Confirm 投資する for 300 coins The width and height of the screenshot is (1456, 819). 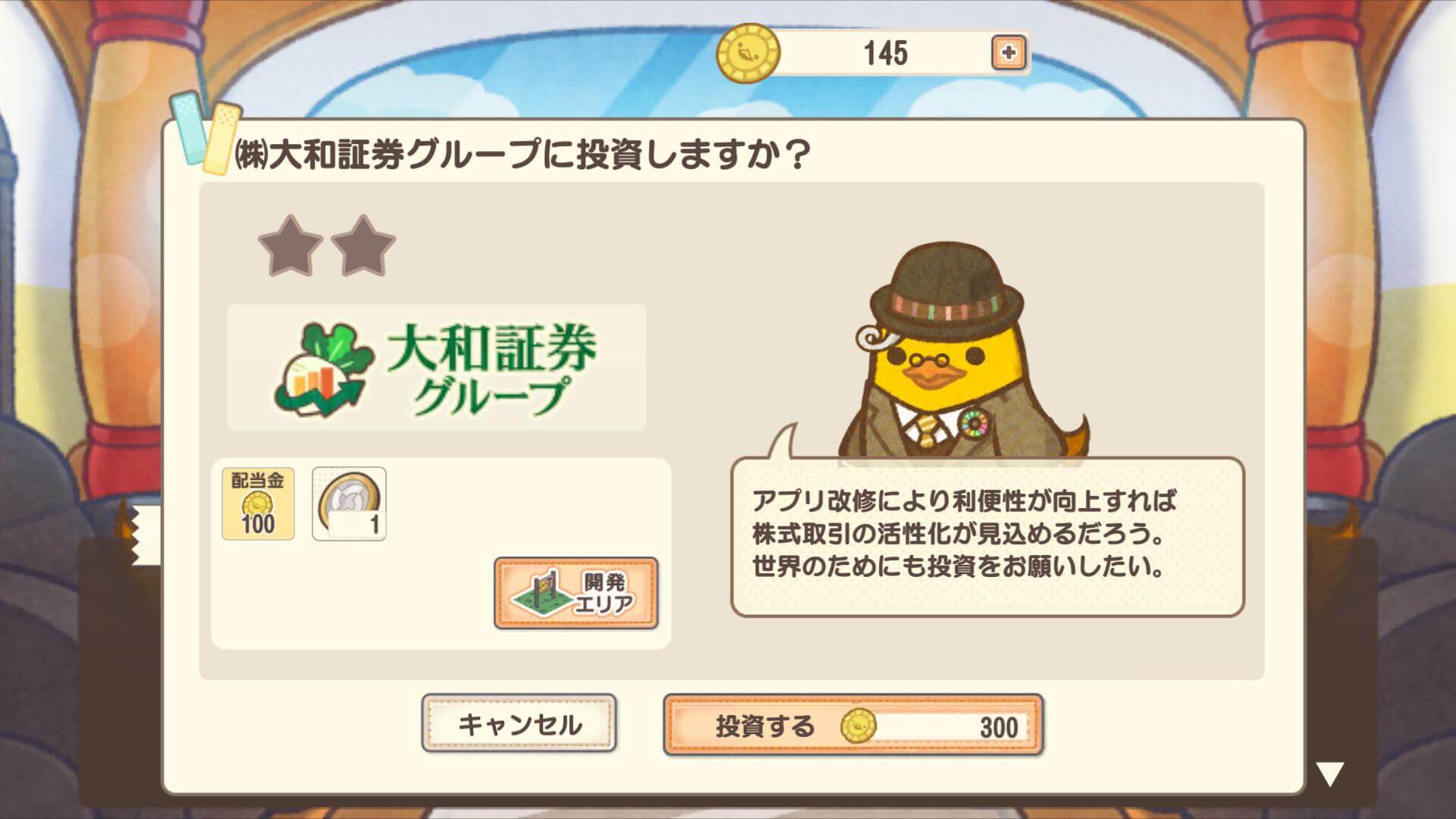(853, 725)
